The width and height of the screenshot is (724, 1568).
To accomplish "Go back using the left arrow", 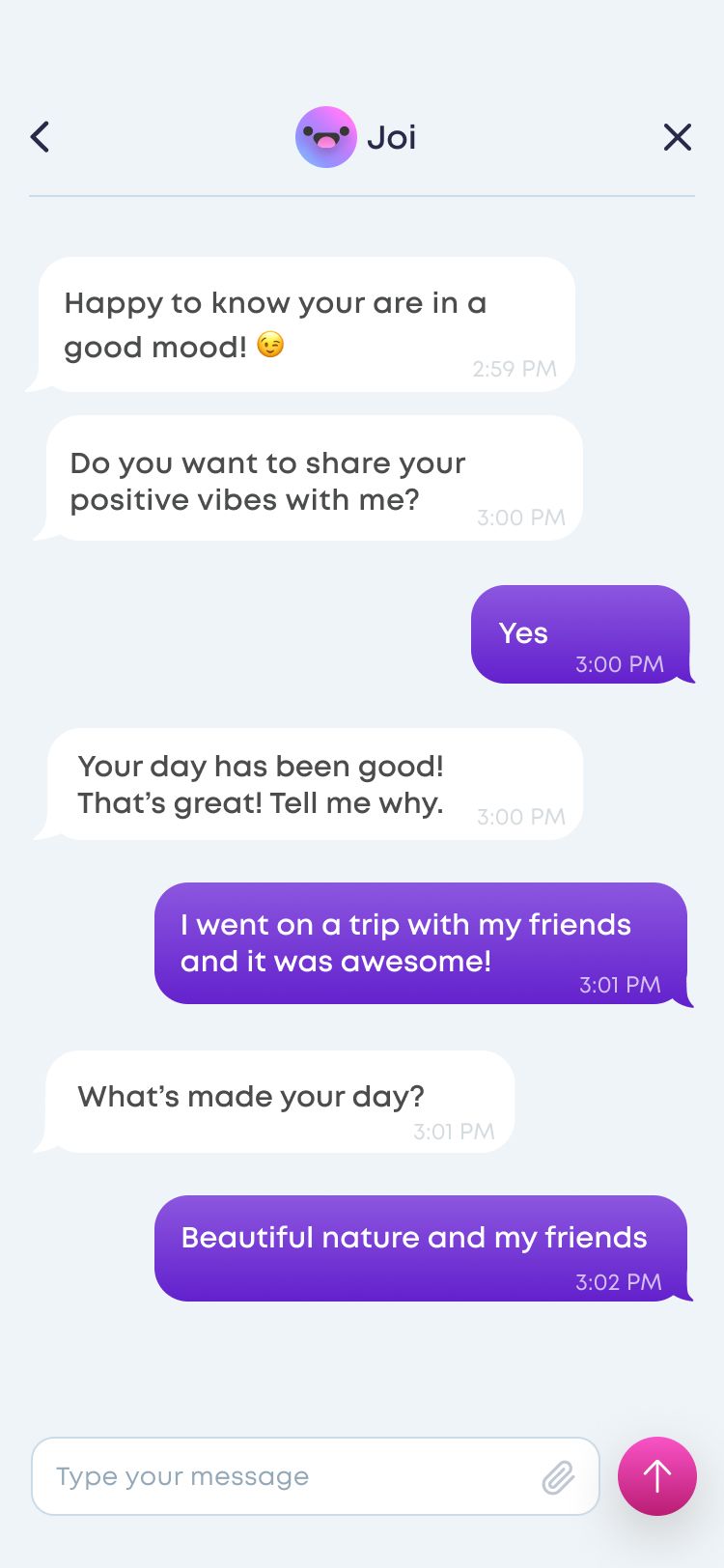I will (40, 137).
